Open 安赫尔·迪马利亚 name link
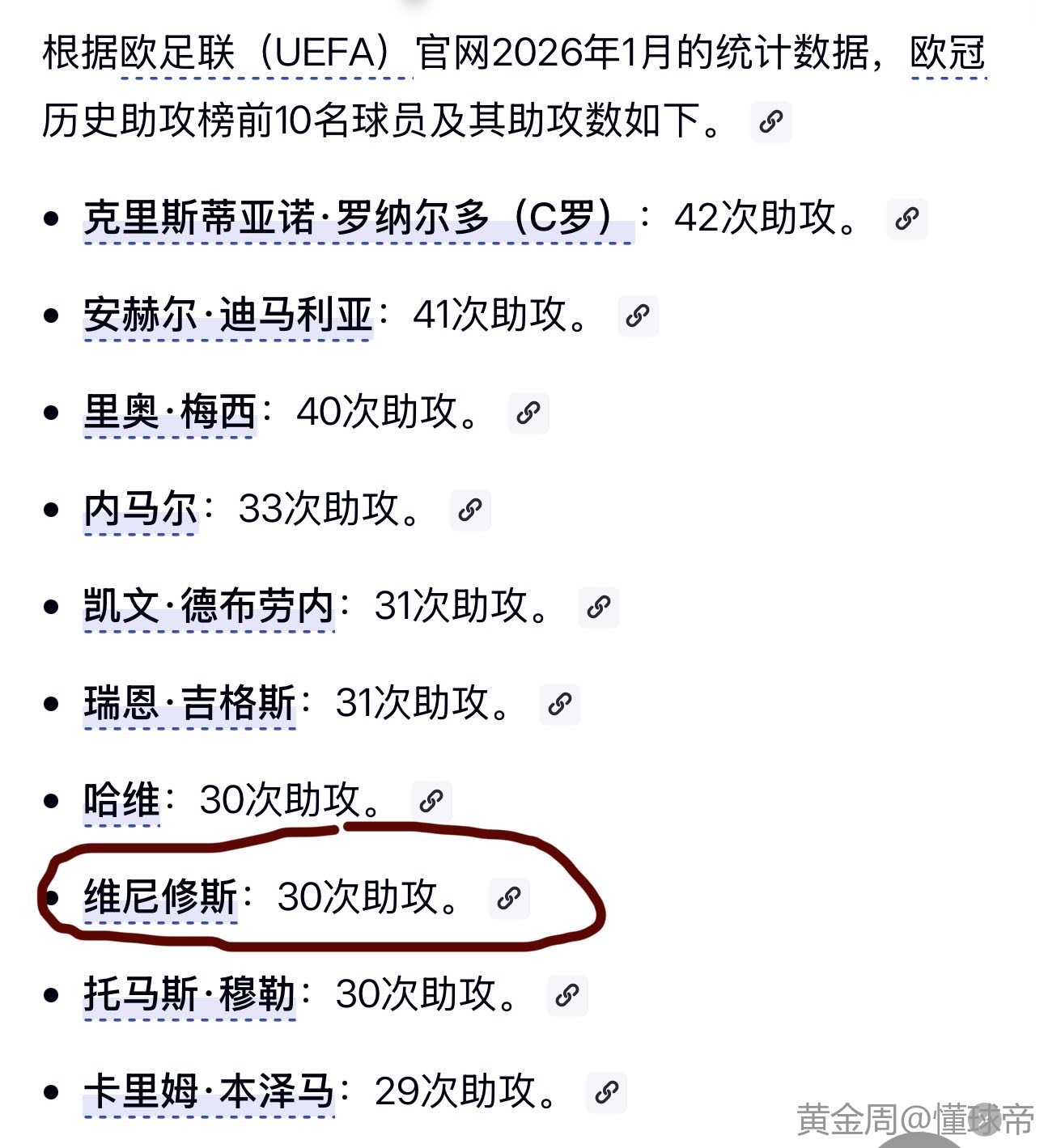The width and height of the screenshot is (1044, 1148). click(227, 315)
